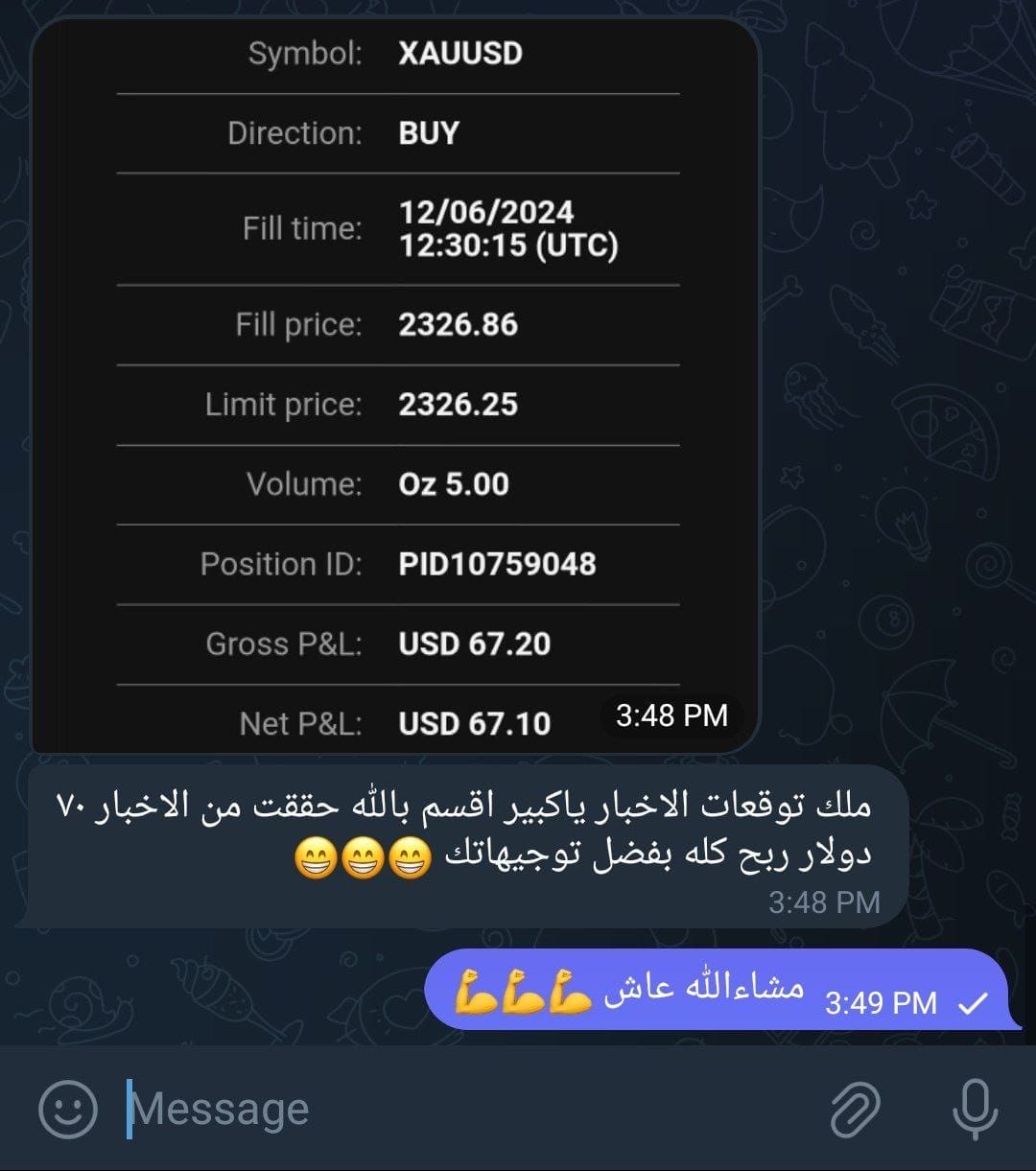
Task: Tap the microphone to record voice
Action: (975, 1110)
